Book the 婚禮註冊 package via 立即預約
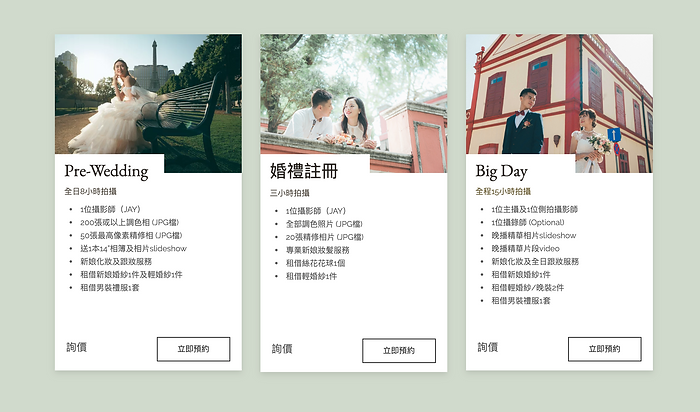 coord(399,350)
